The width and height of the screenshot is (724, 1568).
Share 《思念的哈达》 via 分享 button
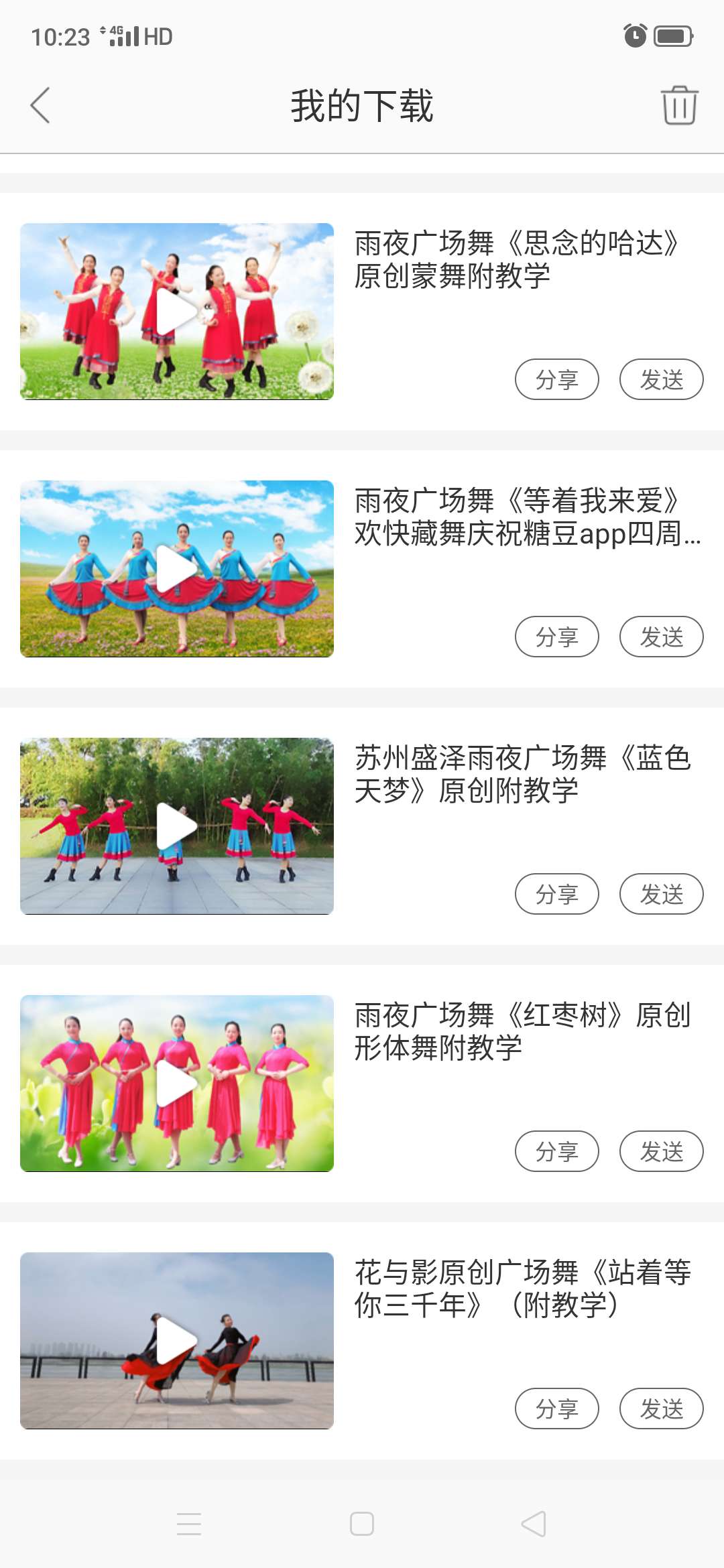[x=557, y=379]
